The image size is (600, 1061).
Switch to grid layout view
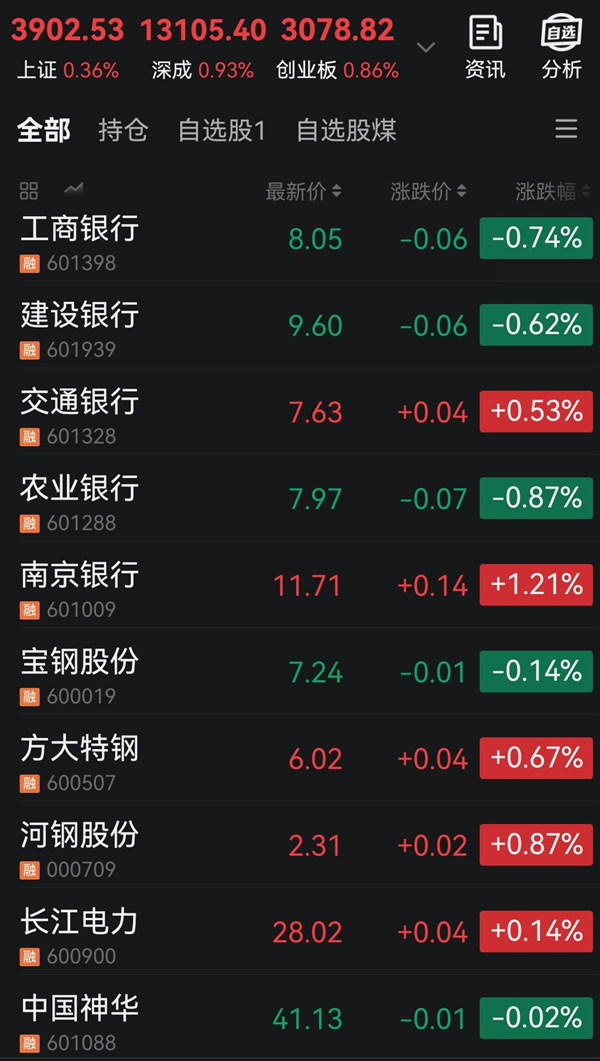[x=29, y=190]
